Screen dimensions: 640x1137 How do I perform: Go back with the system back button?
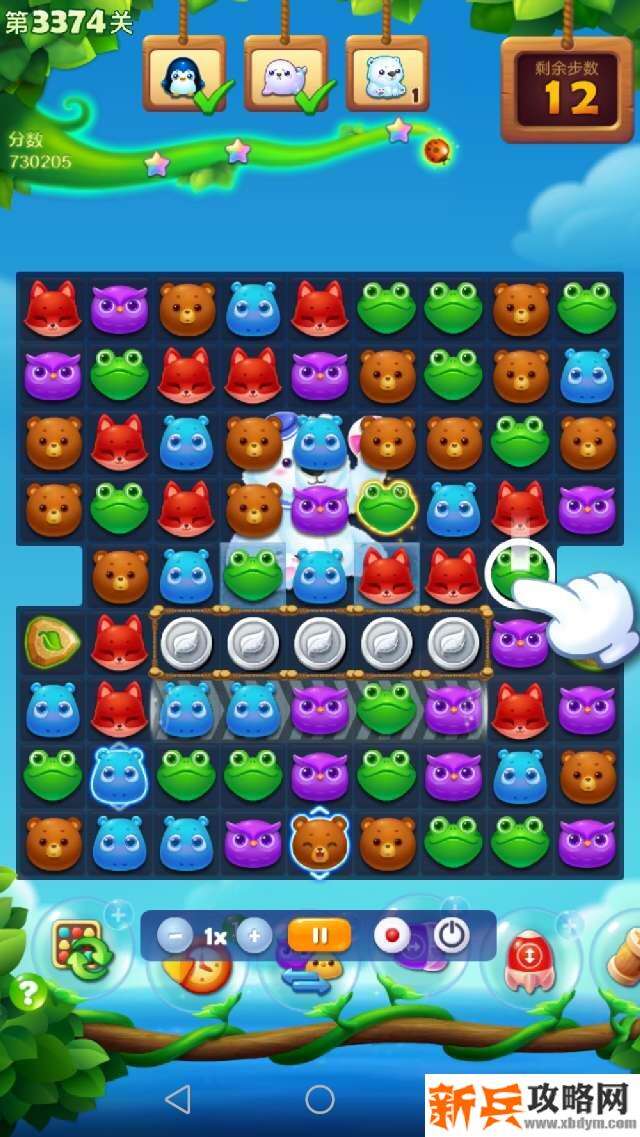coord(178,1099)
